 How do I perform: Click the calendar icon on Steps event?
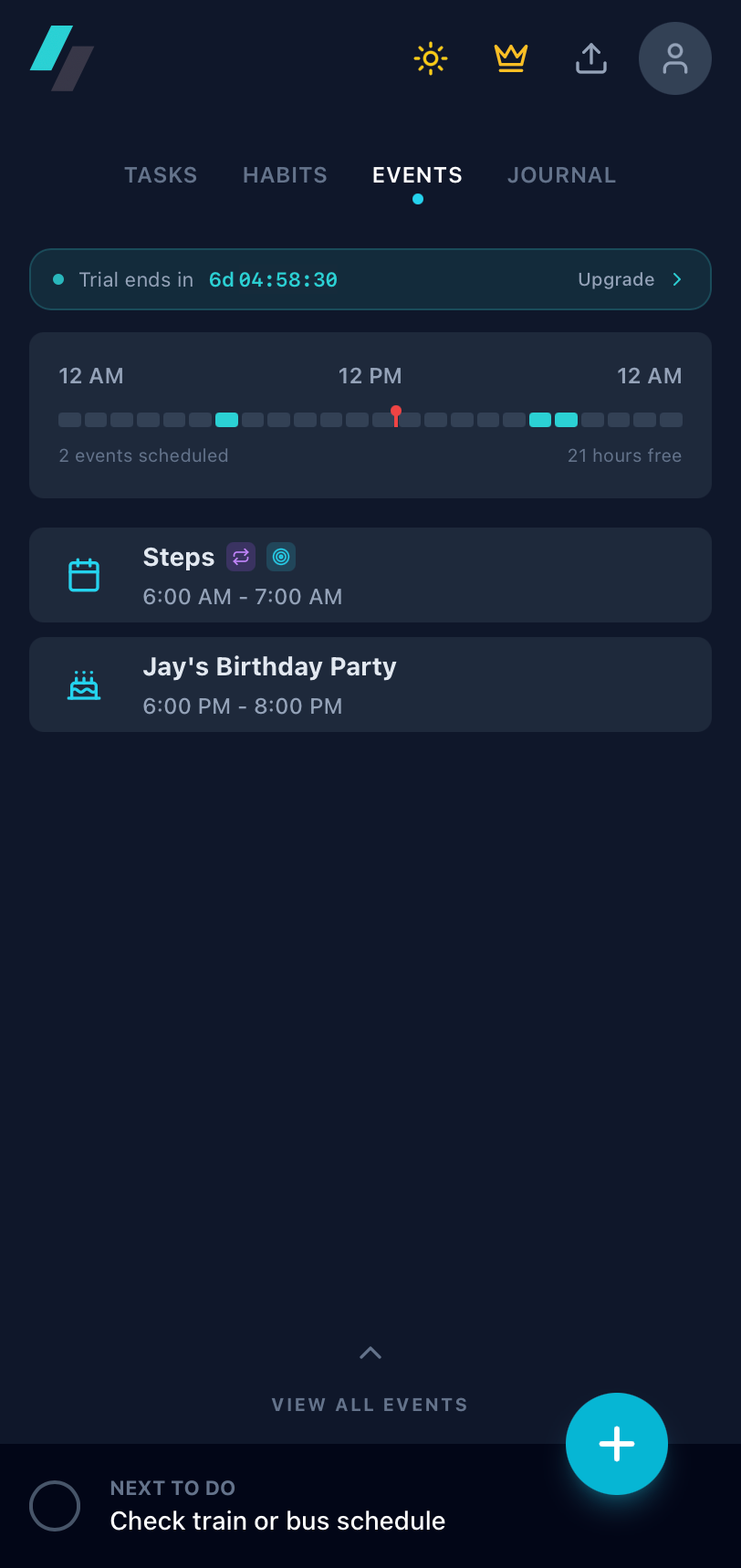point(84,575)
